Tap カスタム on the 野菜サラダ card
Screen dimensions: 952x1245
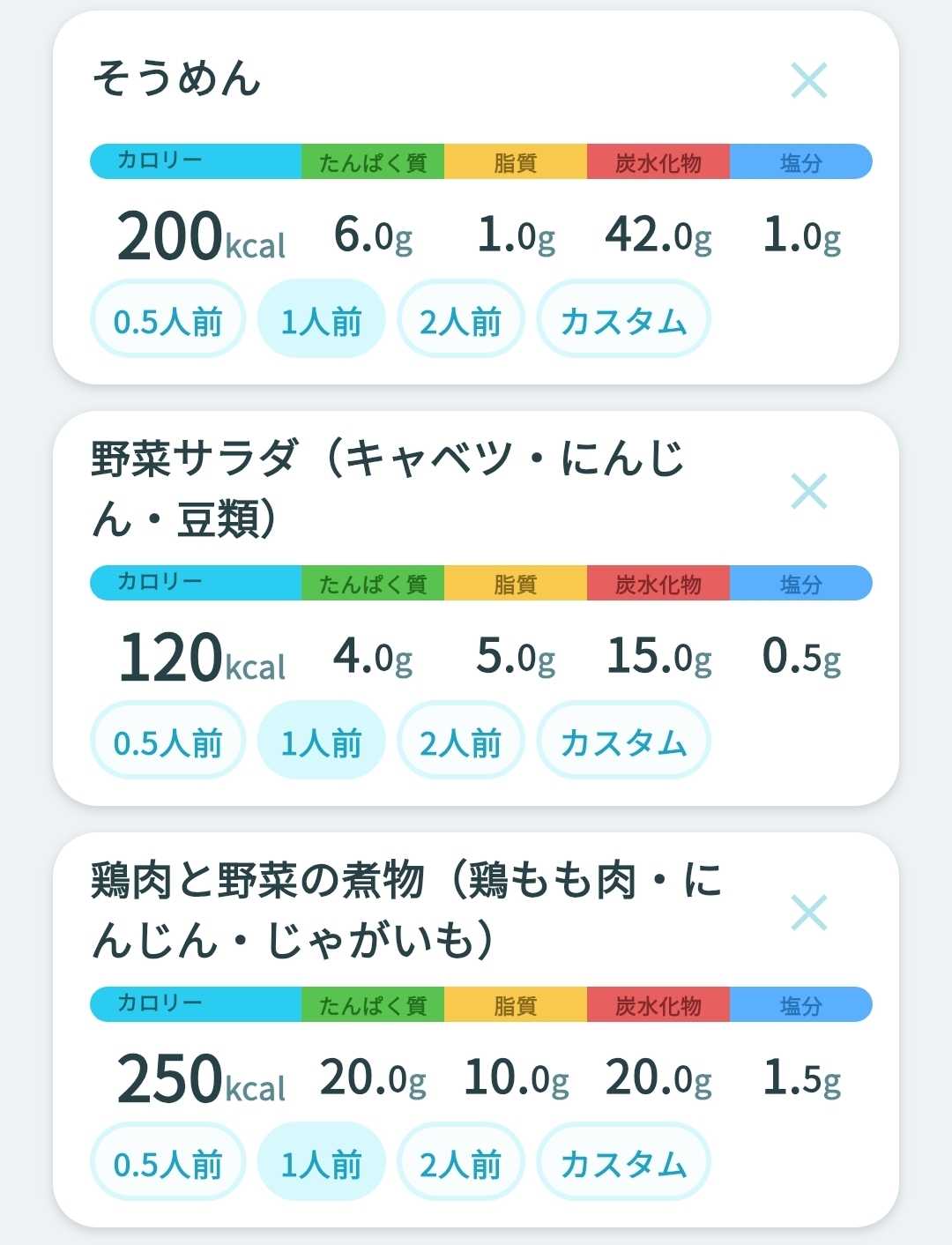click(623, 741)
